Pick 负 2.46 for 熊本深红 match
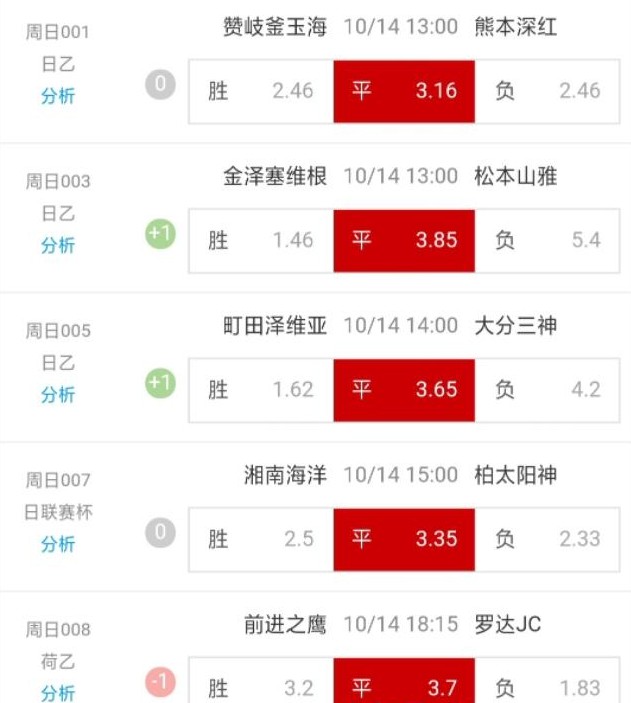The width and height of the screenshot is (631, 703). pos(547,91)
